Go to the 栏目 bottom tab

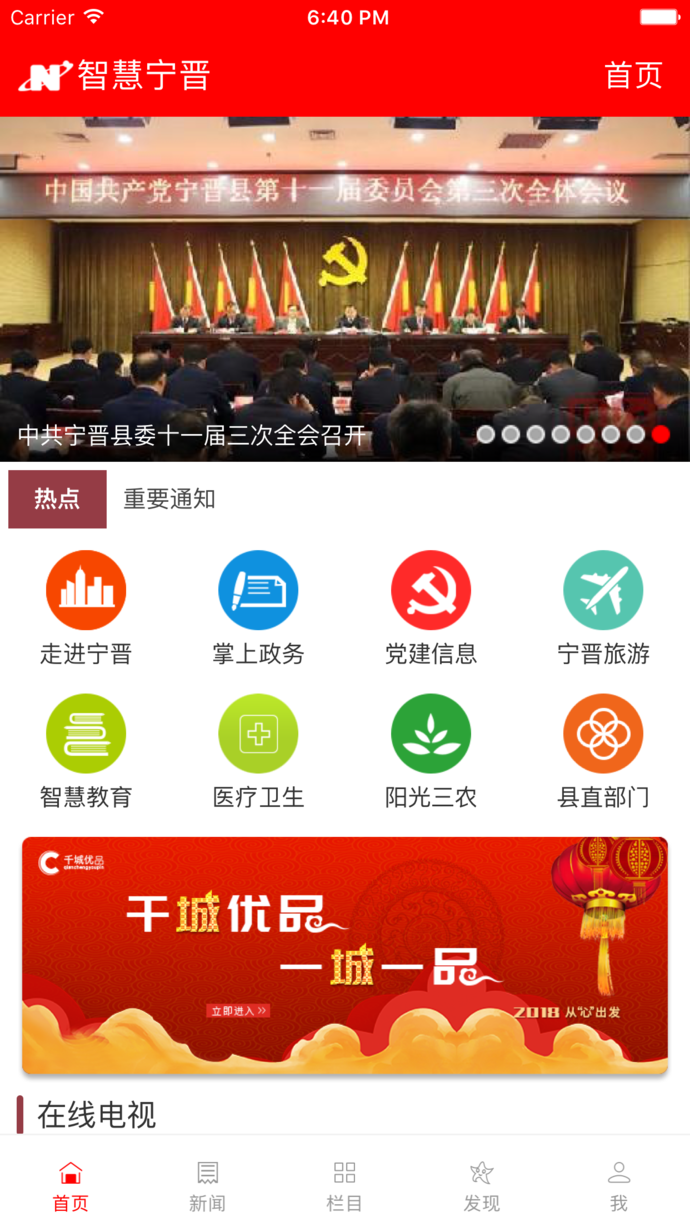pyautogui.click(x=344, y=1185)
